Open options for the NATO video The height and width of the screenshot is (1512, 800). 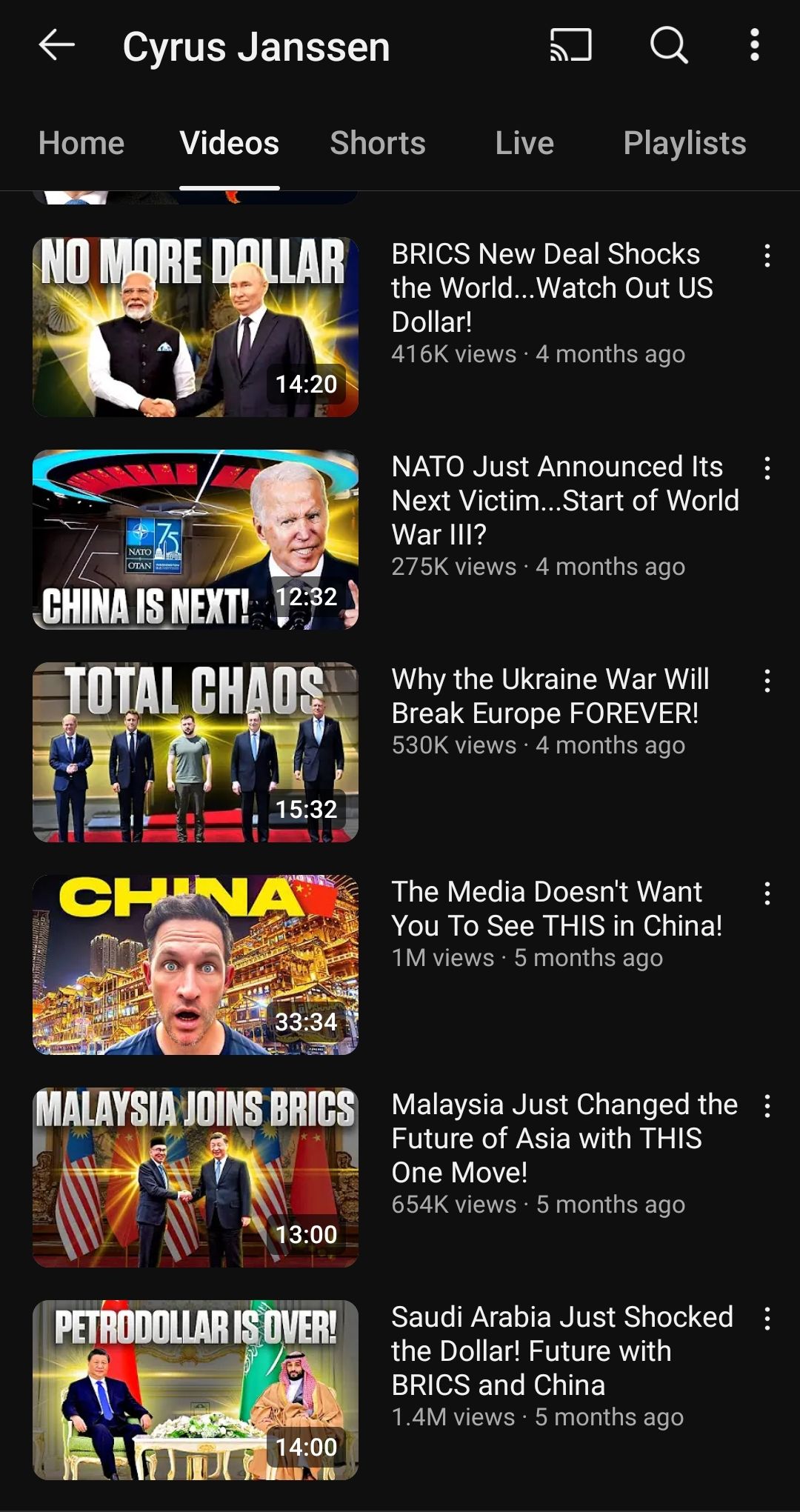click(x=767, y=468)
